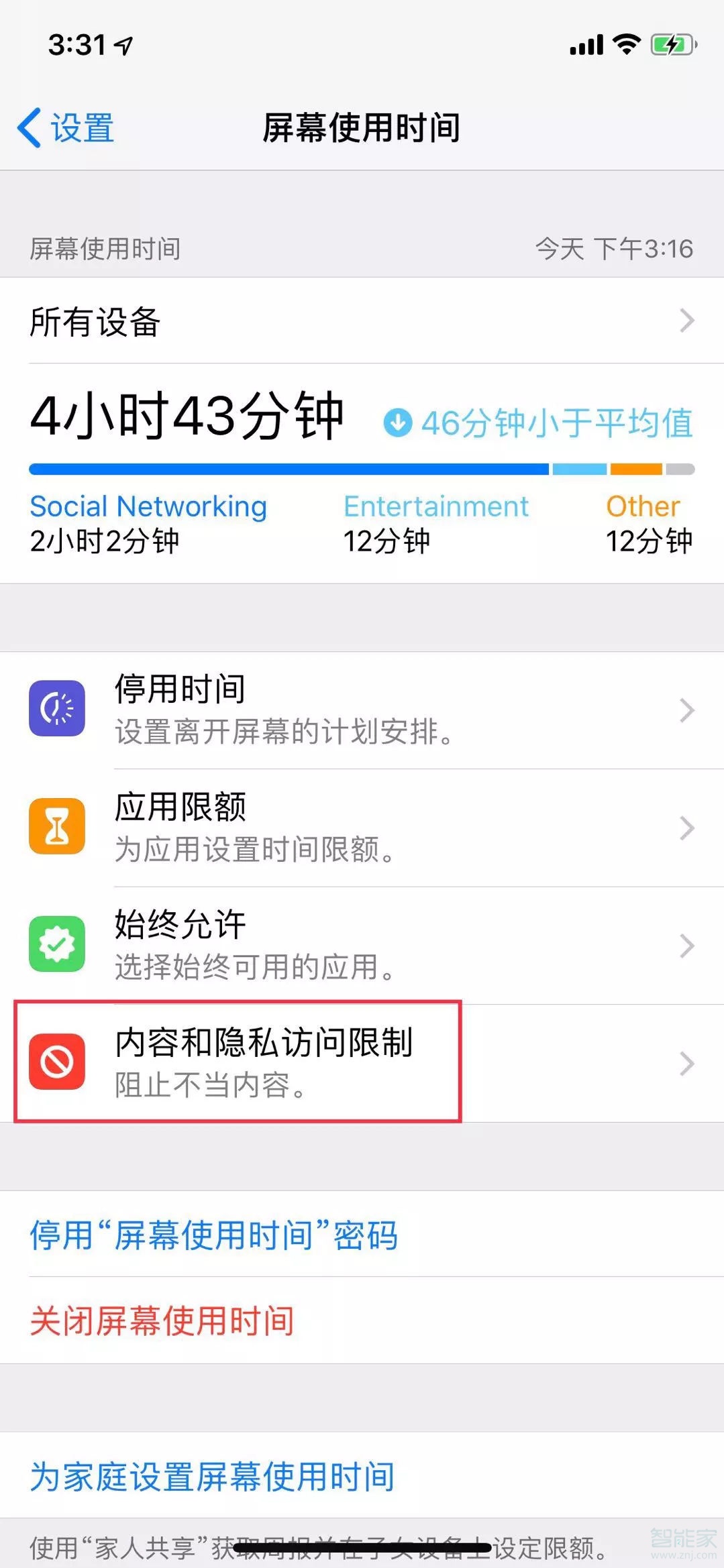
Task: Tap 停用“屏幕使用时间”密码
Action: pyautogui.click(x=213, y=1235)
